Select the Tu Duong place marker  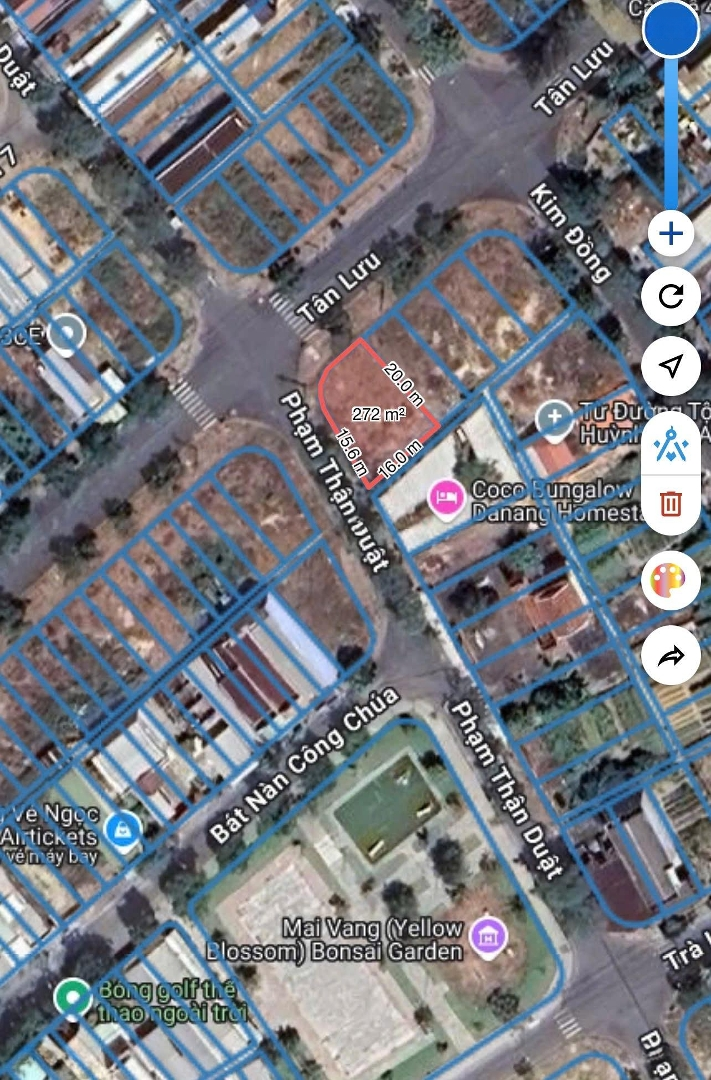554,418
